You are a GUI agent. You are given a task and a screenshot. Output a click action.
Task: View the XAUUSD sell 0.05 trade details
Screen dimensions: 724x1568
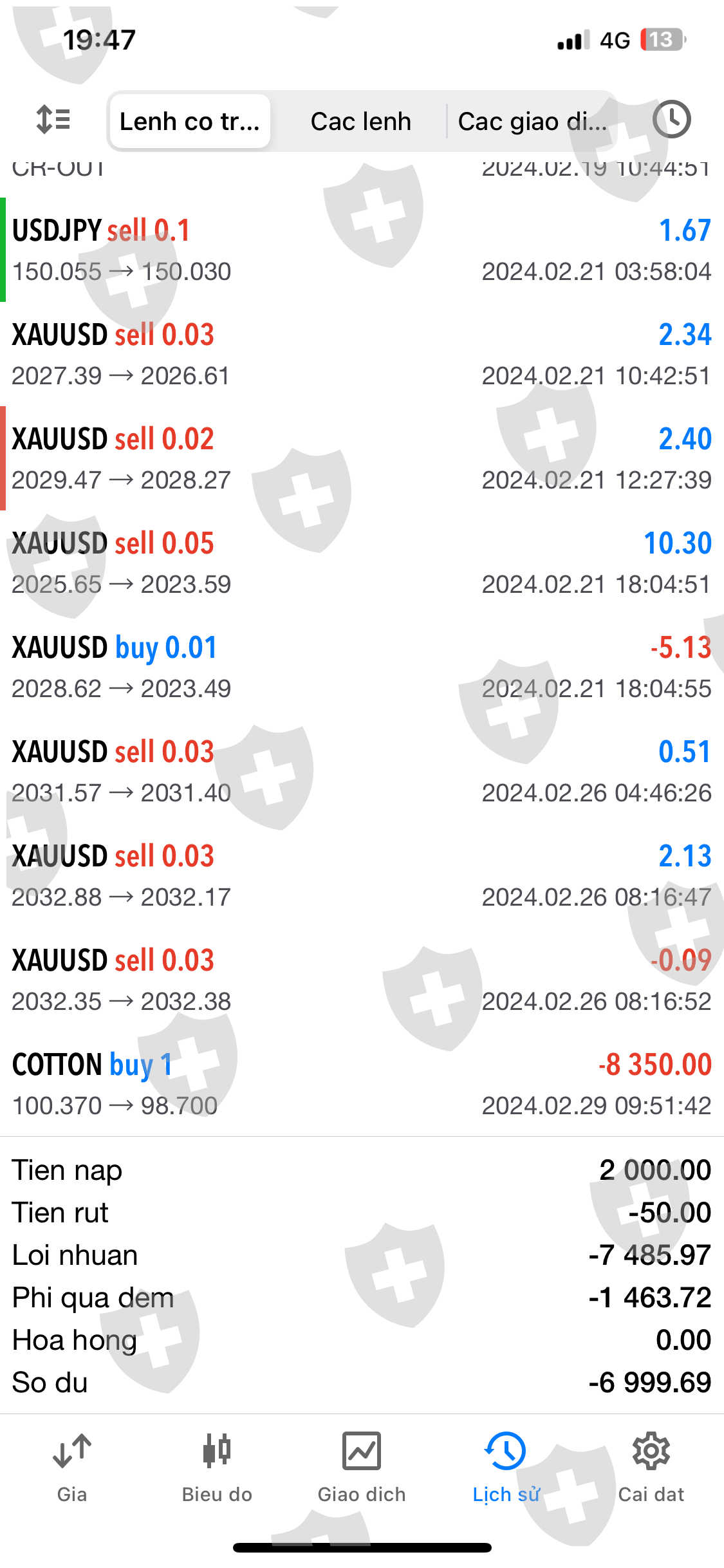point(362,563)
